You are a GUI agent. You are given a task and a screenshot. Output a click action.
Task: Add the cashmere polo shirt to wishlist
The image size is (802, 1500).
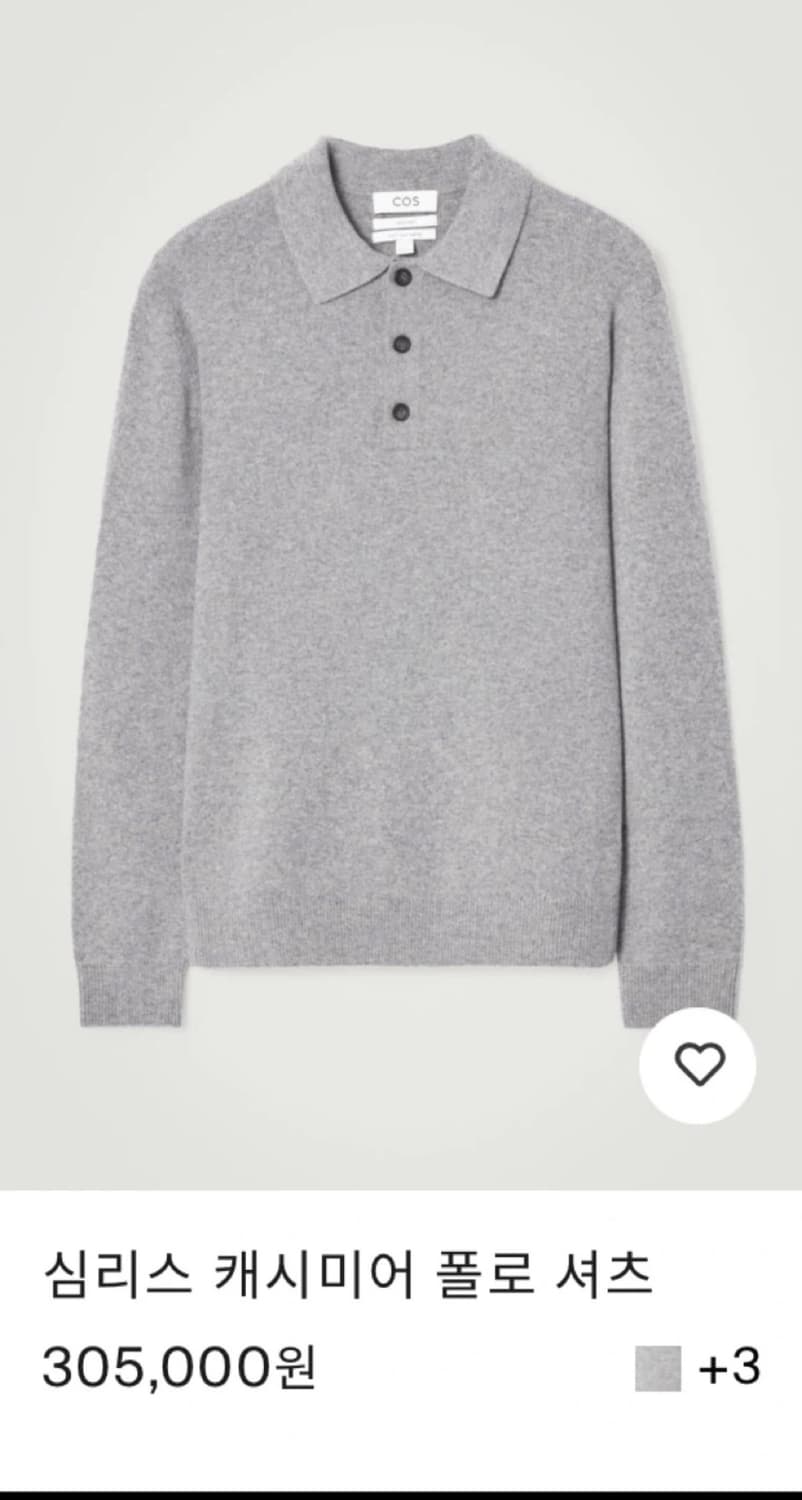pyautogui.click(x=698, y=1066)
